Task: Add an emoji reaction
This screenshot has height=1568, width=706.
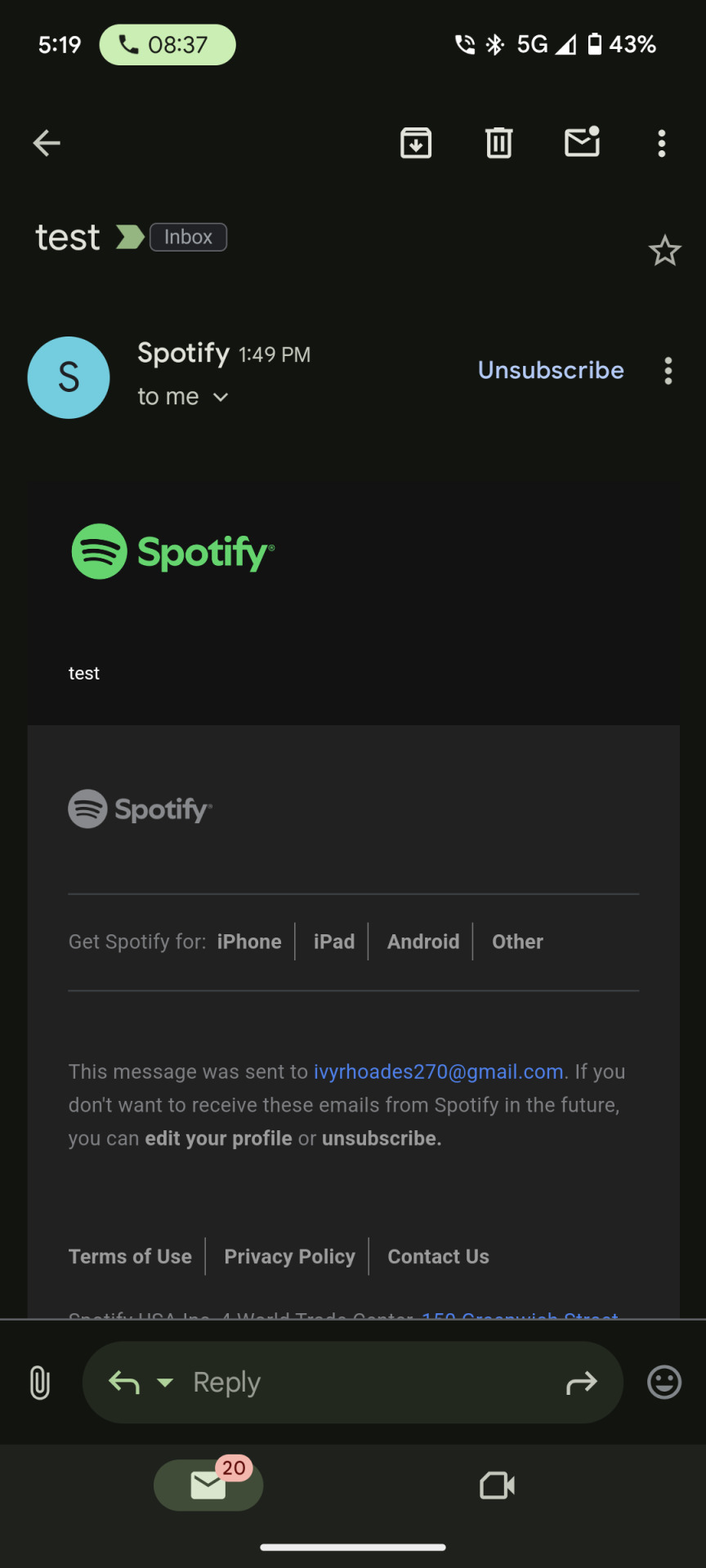Action: [x=664, y=1383]
